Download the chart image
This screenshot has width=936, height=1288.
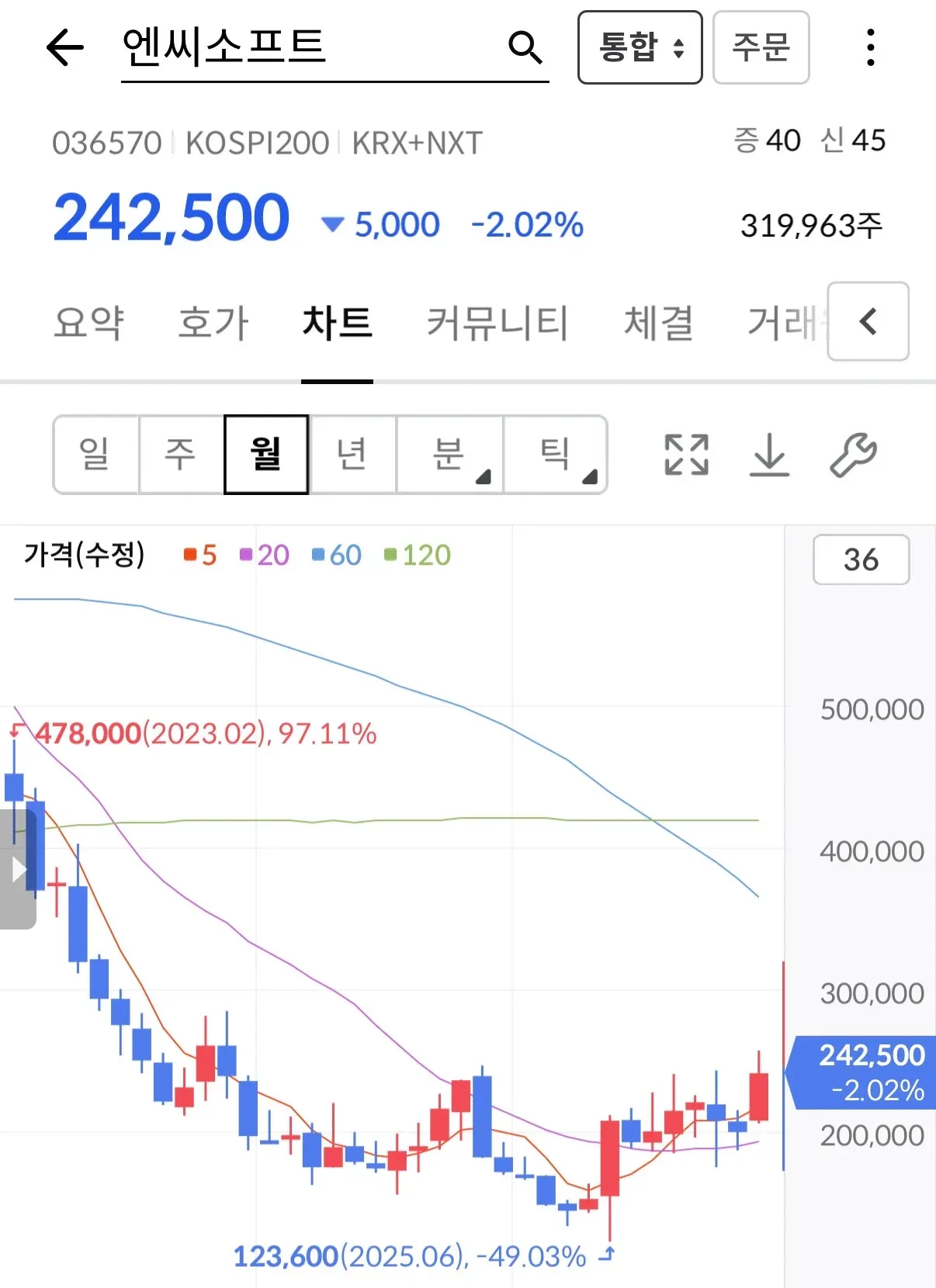tap(770, 455)
